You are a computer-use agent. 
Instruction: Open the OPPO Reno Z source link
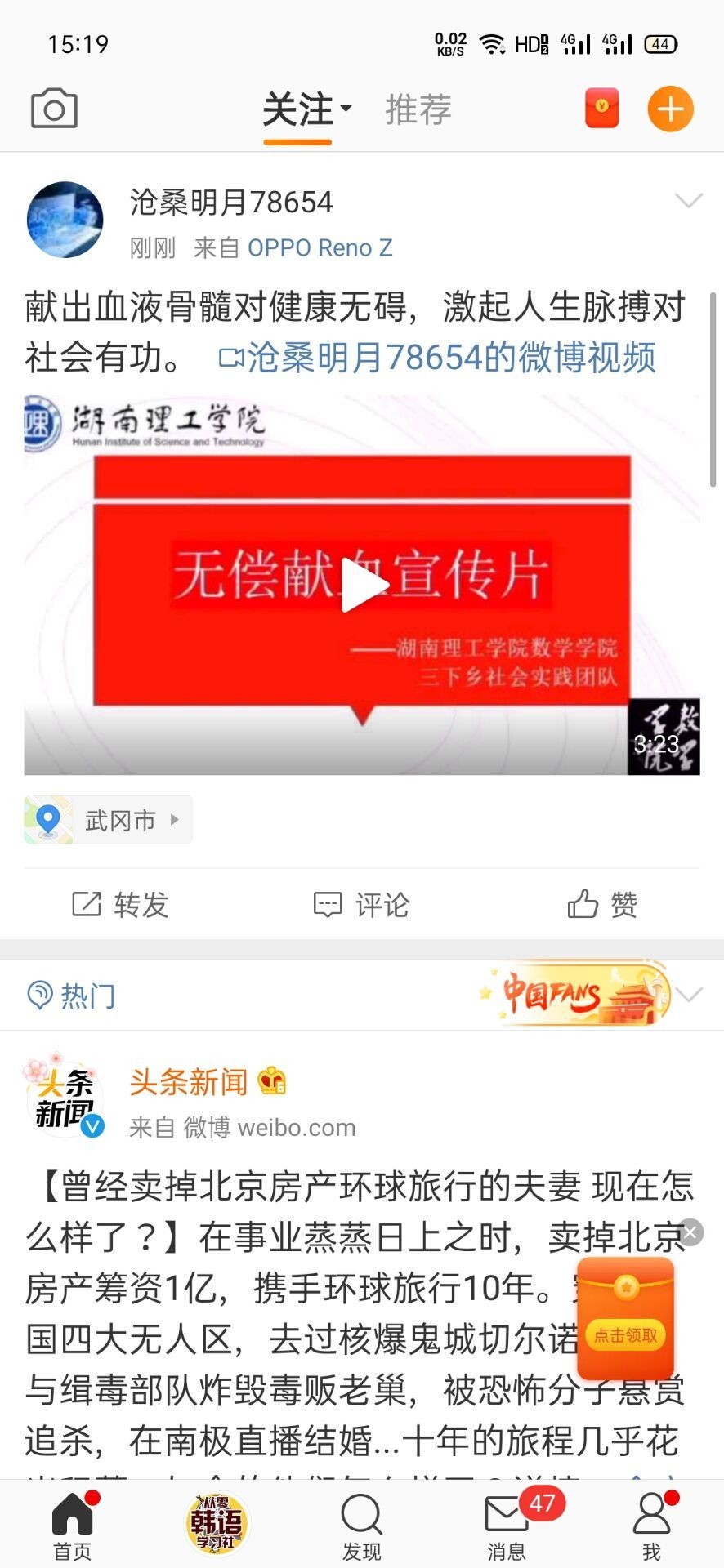tap(320, 247)
